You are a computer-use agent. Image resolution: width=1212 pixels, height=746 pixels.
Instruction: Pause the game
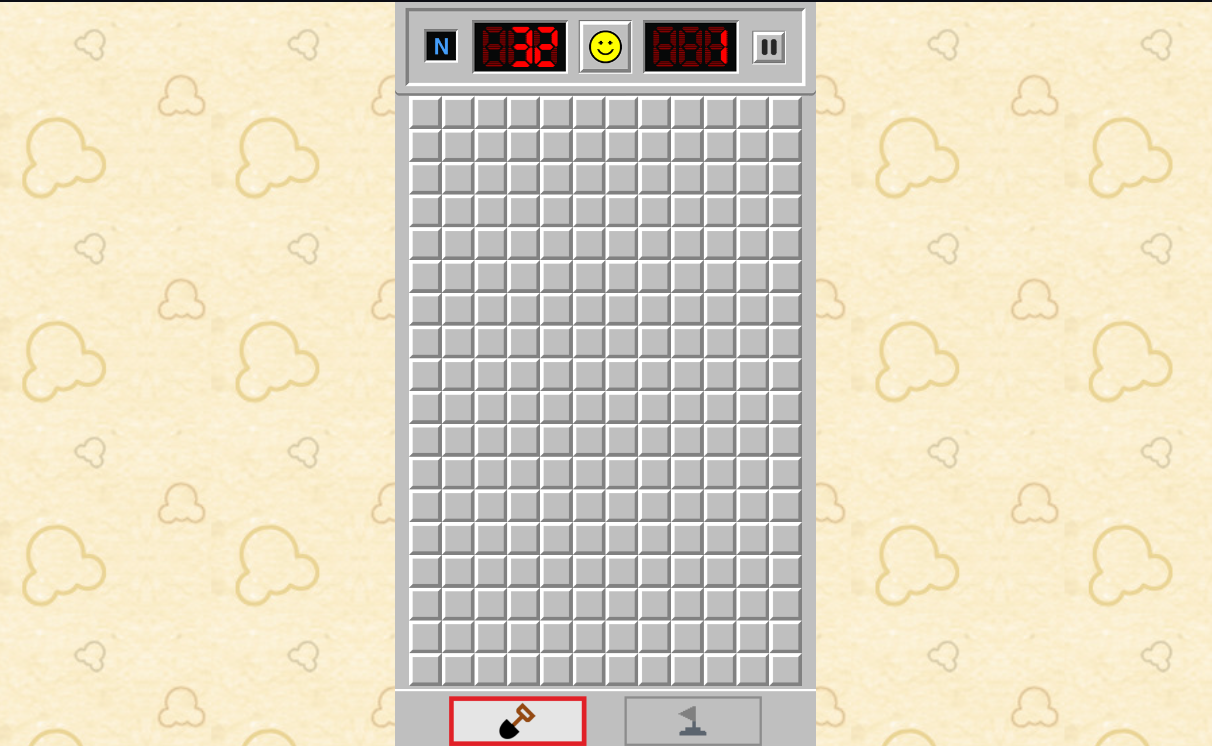[x=769, y=47]
